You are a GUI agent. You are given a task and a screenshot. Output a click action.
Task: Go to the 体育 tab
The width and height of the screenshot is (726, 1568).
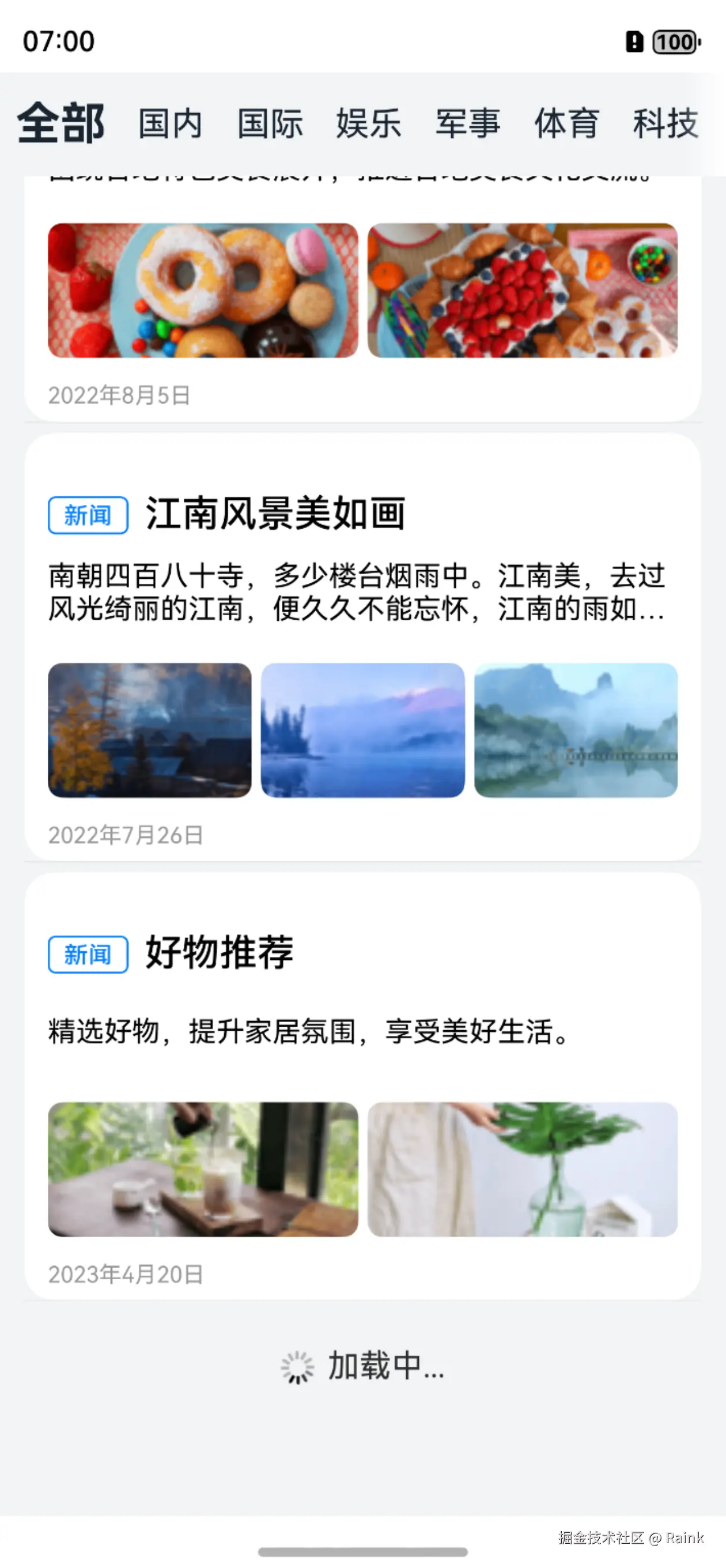[x=566, y=123]
